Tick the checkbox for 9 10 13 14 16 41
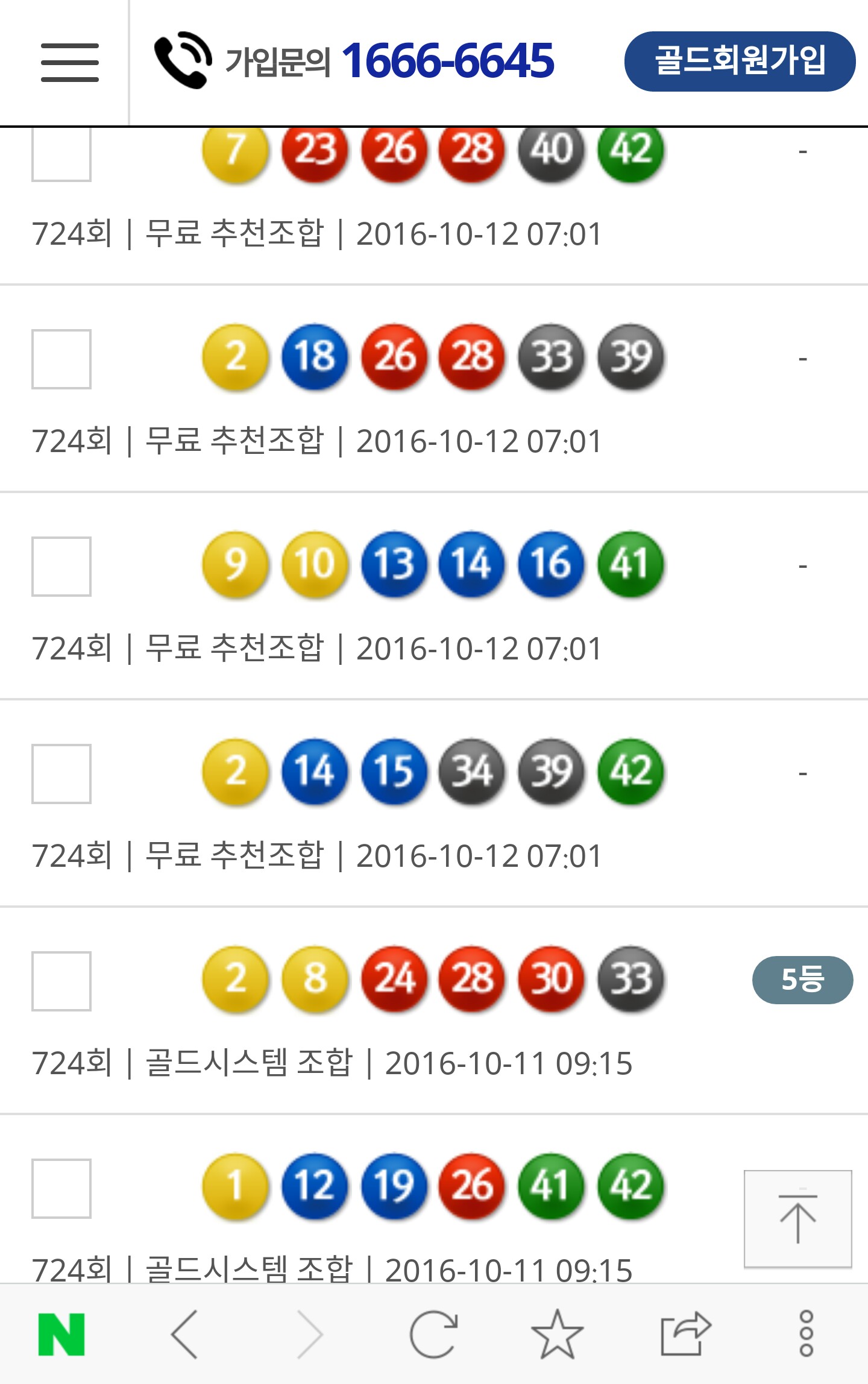868x1384 pixels. pos(61,567)
